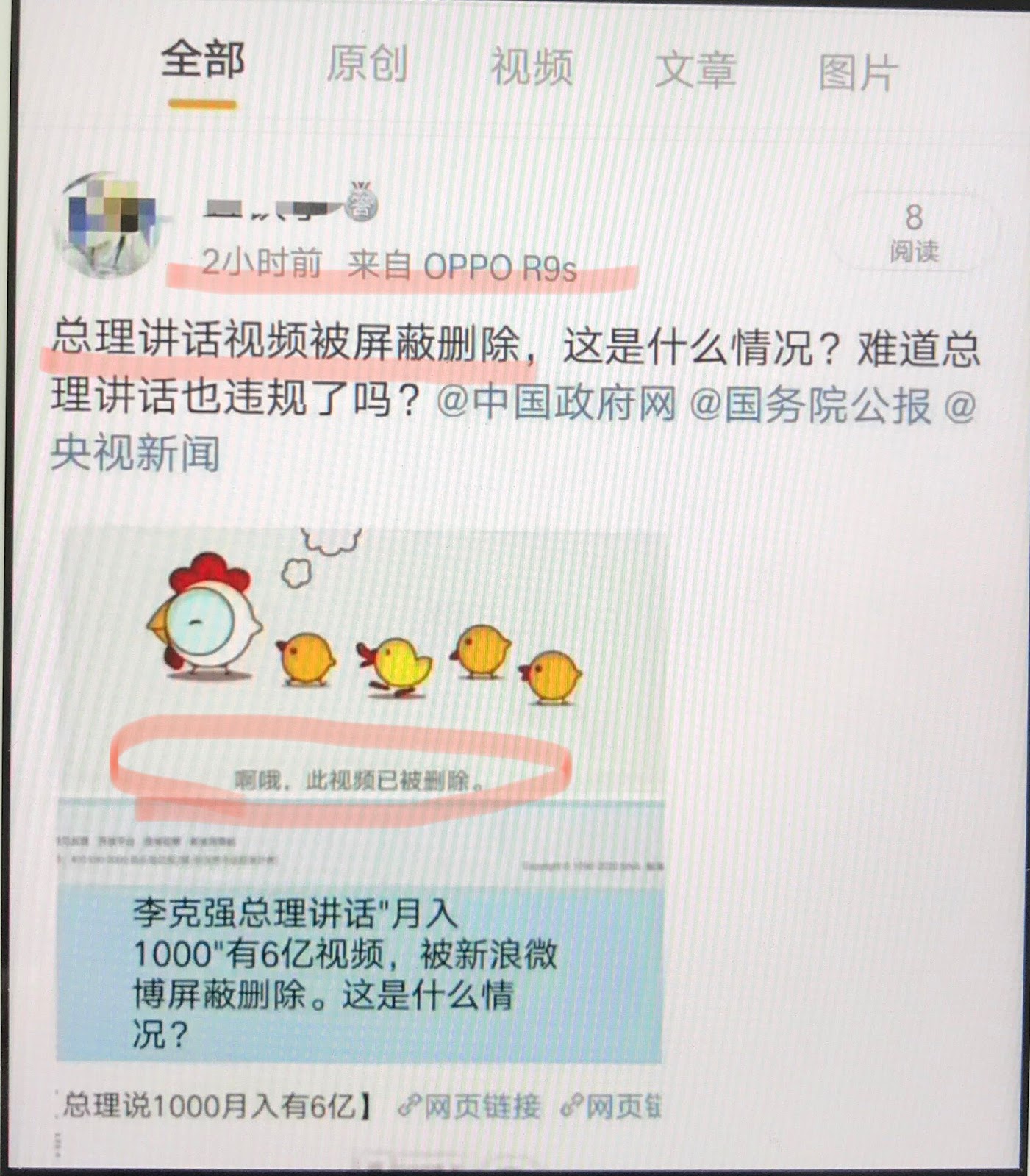Open the post author's avatar
Viewport: 1030px width, 1176px height.
tap(112, 225)
